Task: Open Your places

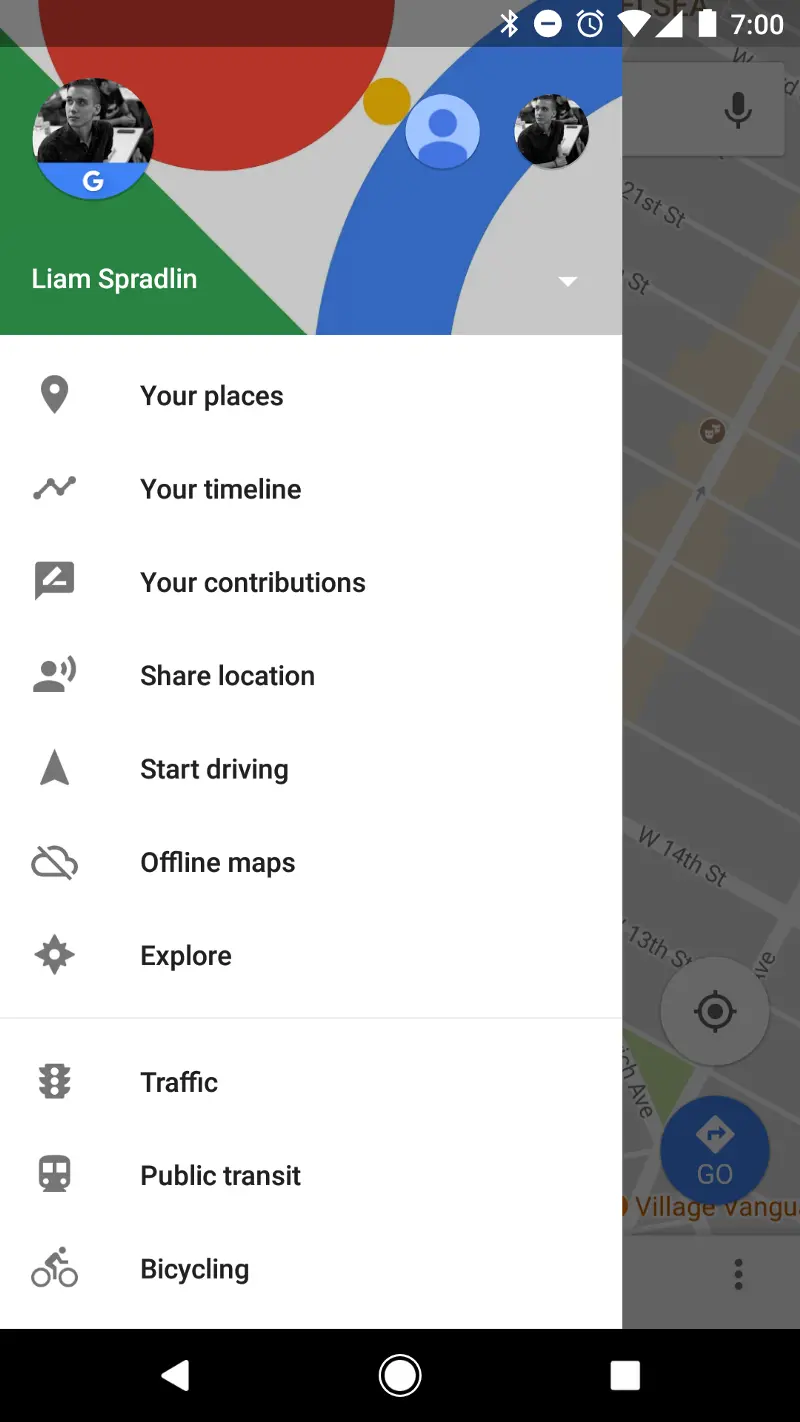Action: point(211,396)
